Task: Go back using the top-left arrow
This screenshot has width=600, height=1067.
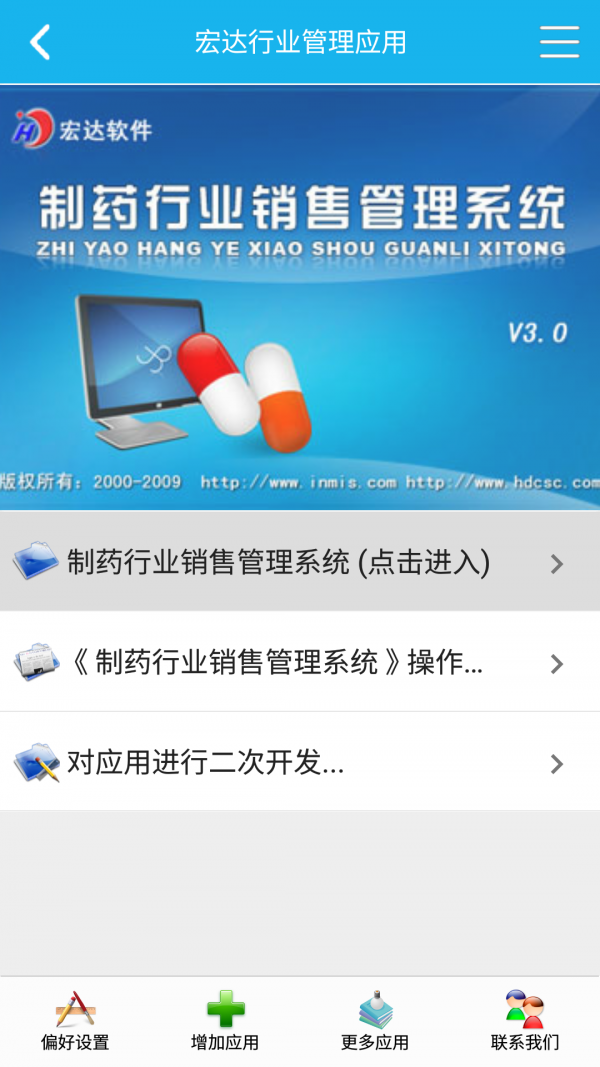Action: 40,42
